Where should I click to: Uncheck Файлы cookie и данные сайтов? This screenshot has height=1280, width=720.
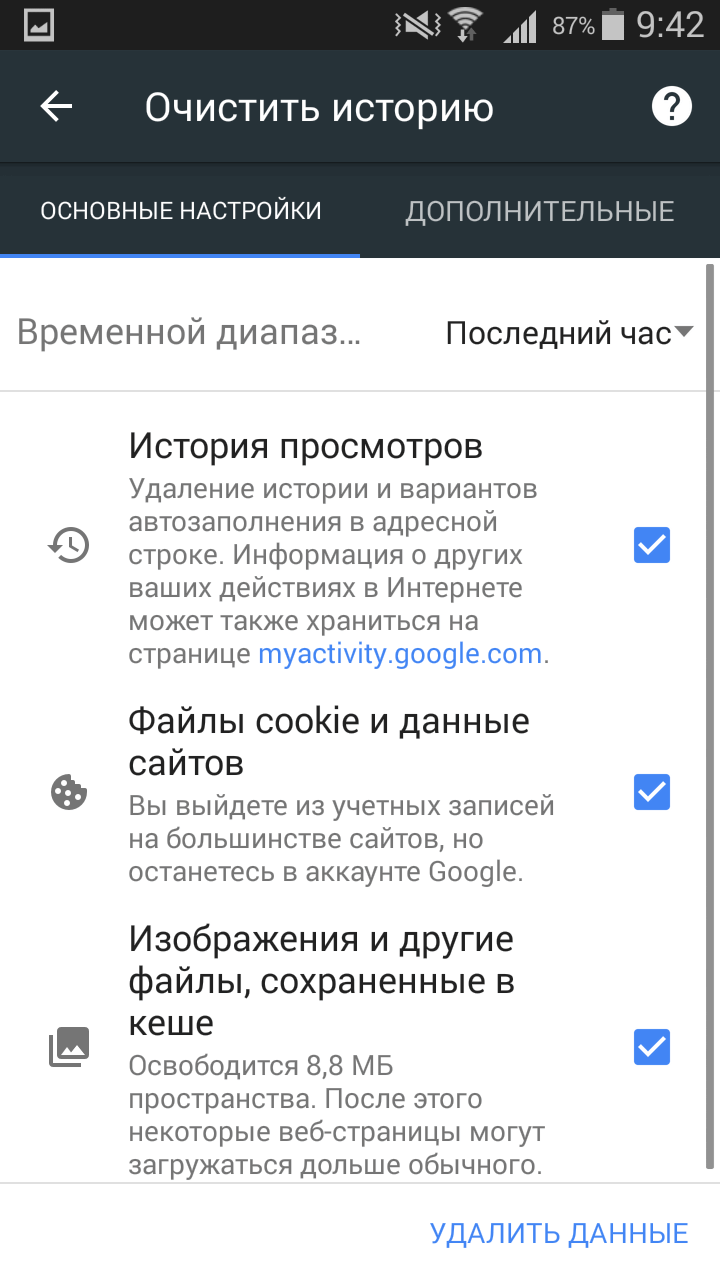[x=652, y=792]
